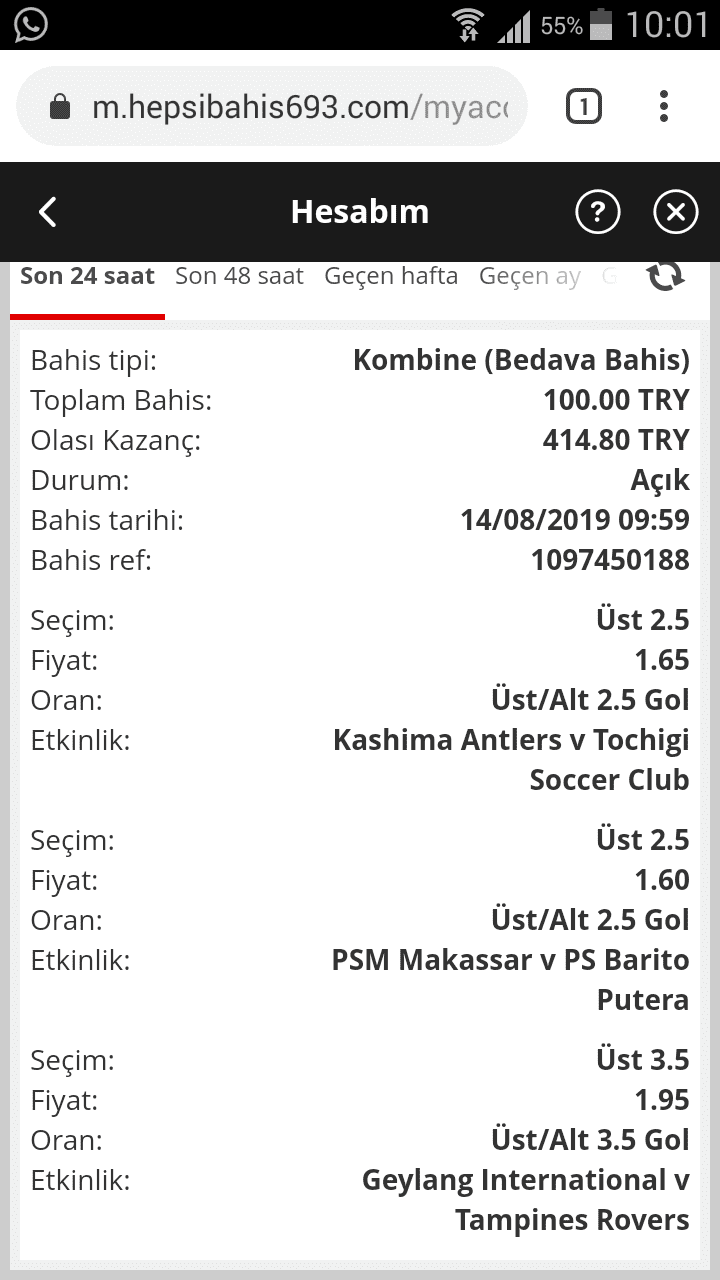
Task: Go back using the Hesabım back arrow
Action: click(47, 212)
